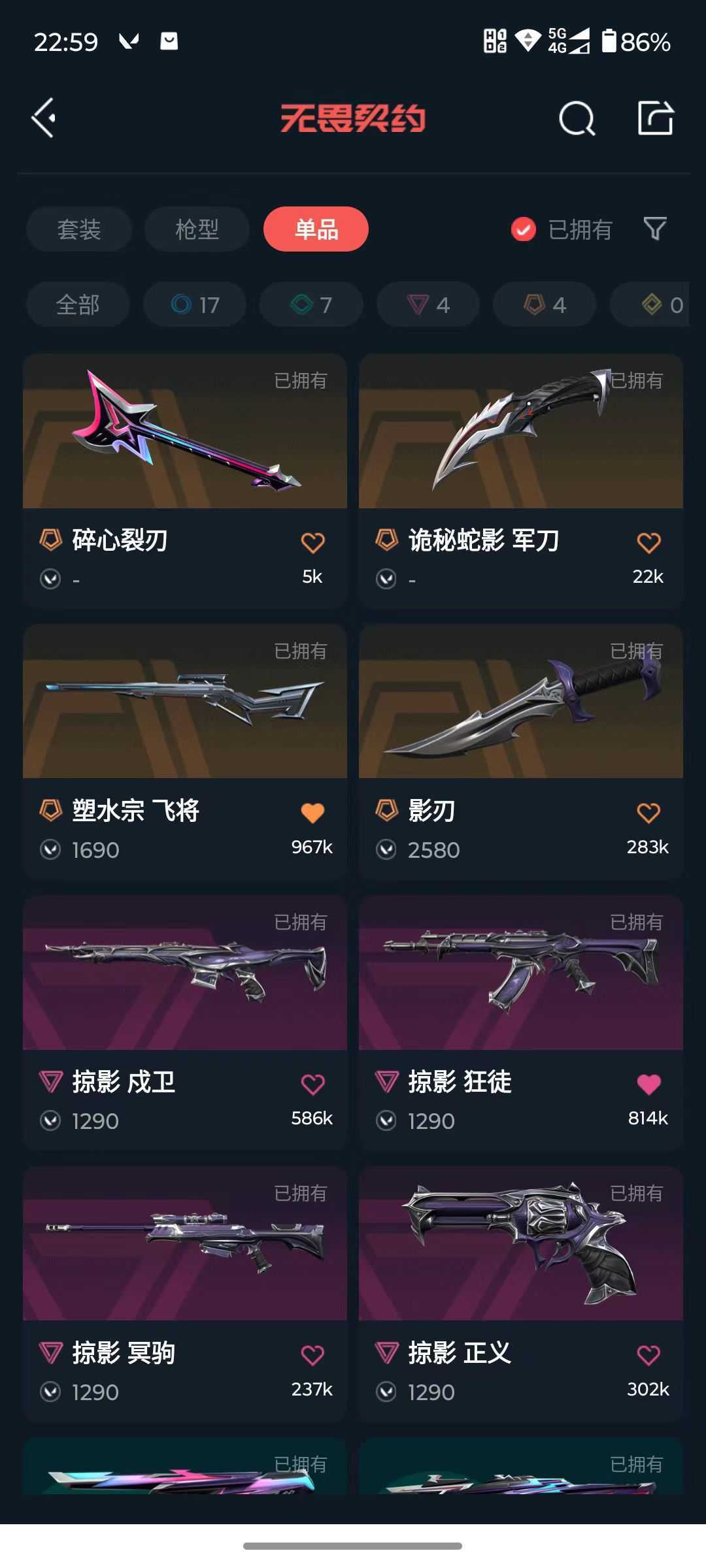This screenshot has height=1568, width=706.
Task: Unlike the 塑水宗 飞将 skin
Action: coord(312,813)
